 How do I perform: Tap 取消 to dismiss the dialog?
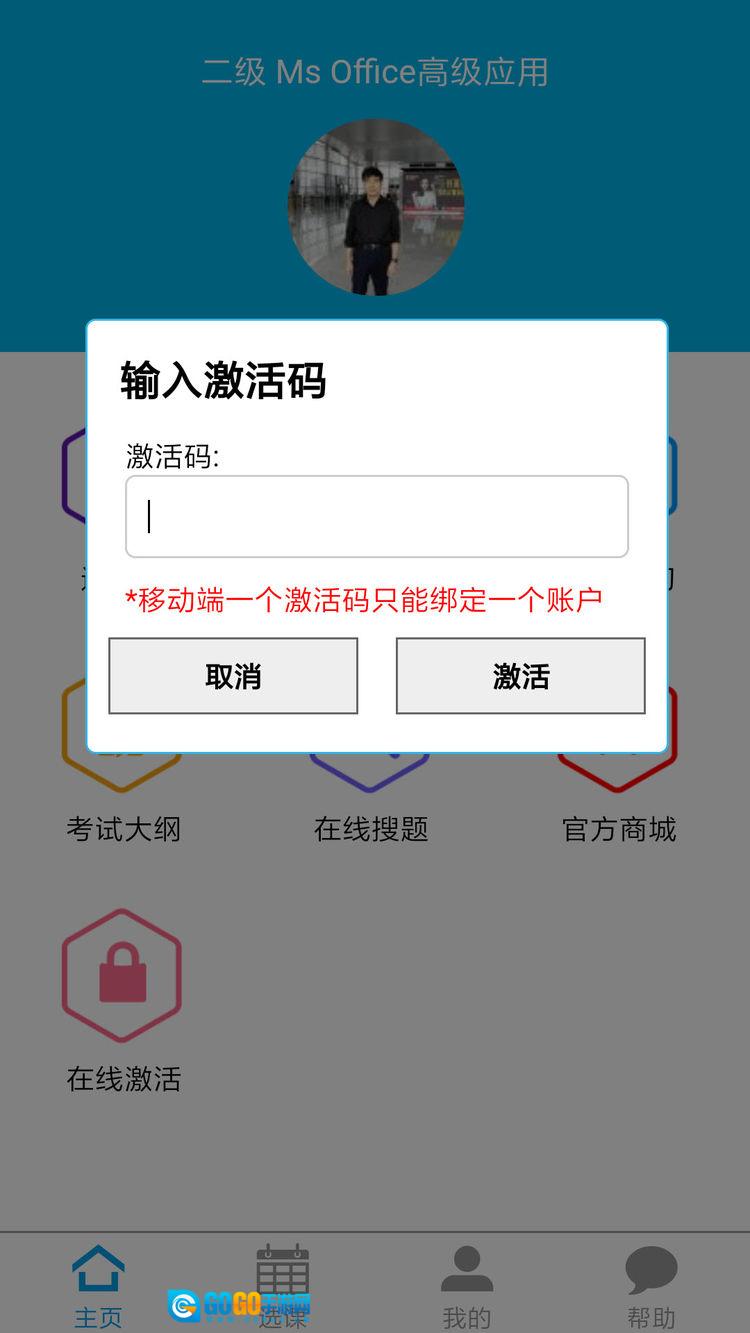[x=233, y=676]
